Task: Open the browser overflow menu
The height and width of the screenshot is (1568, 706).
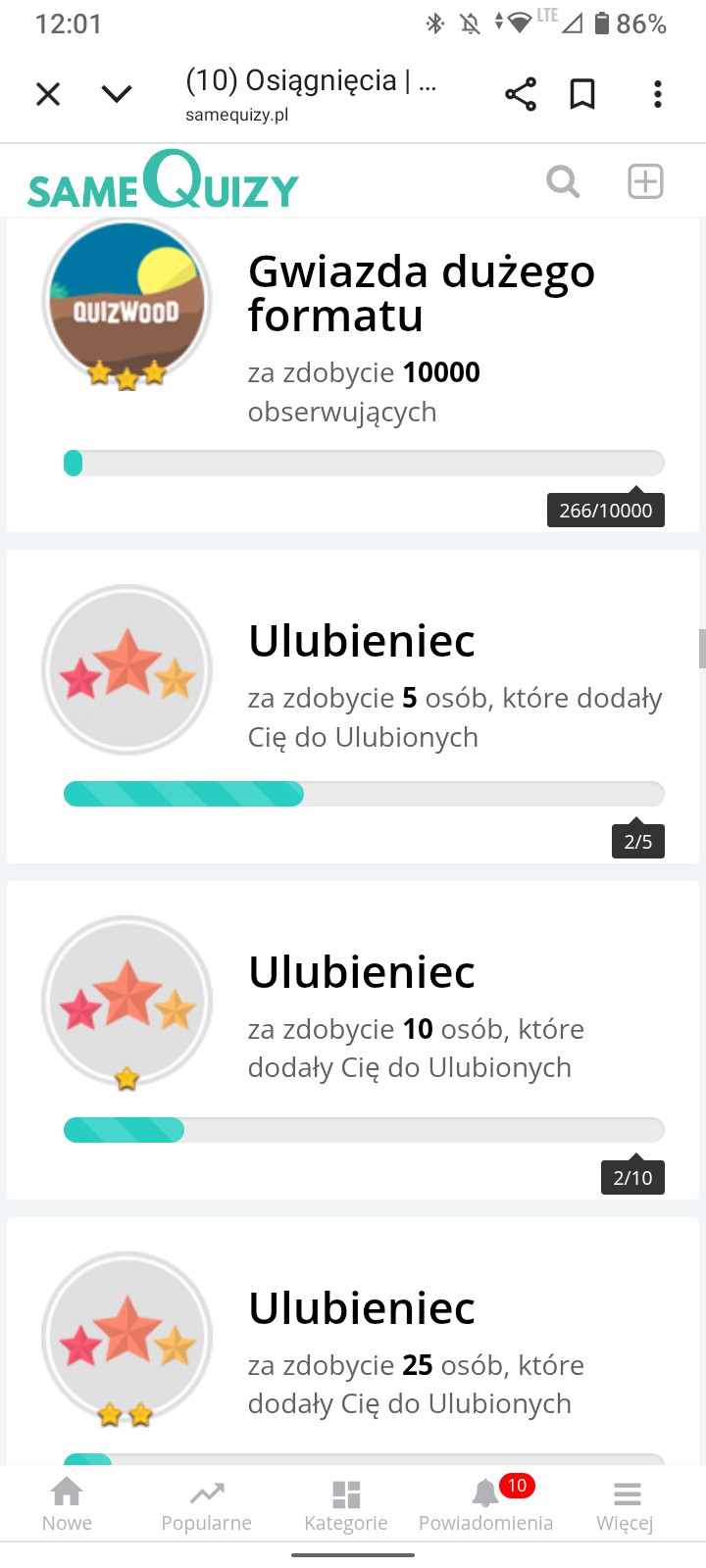Action: (657, 94)
